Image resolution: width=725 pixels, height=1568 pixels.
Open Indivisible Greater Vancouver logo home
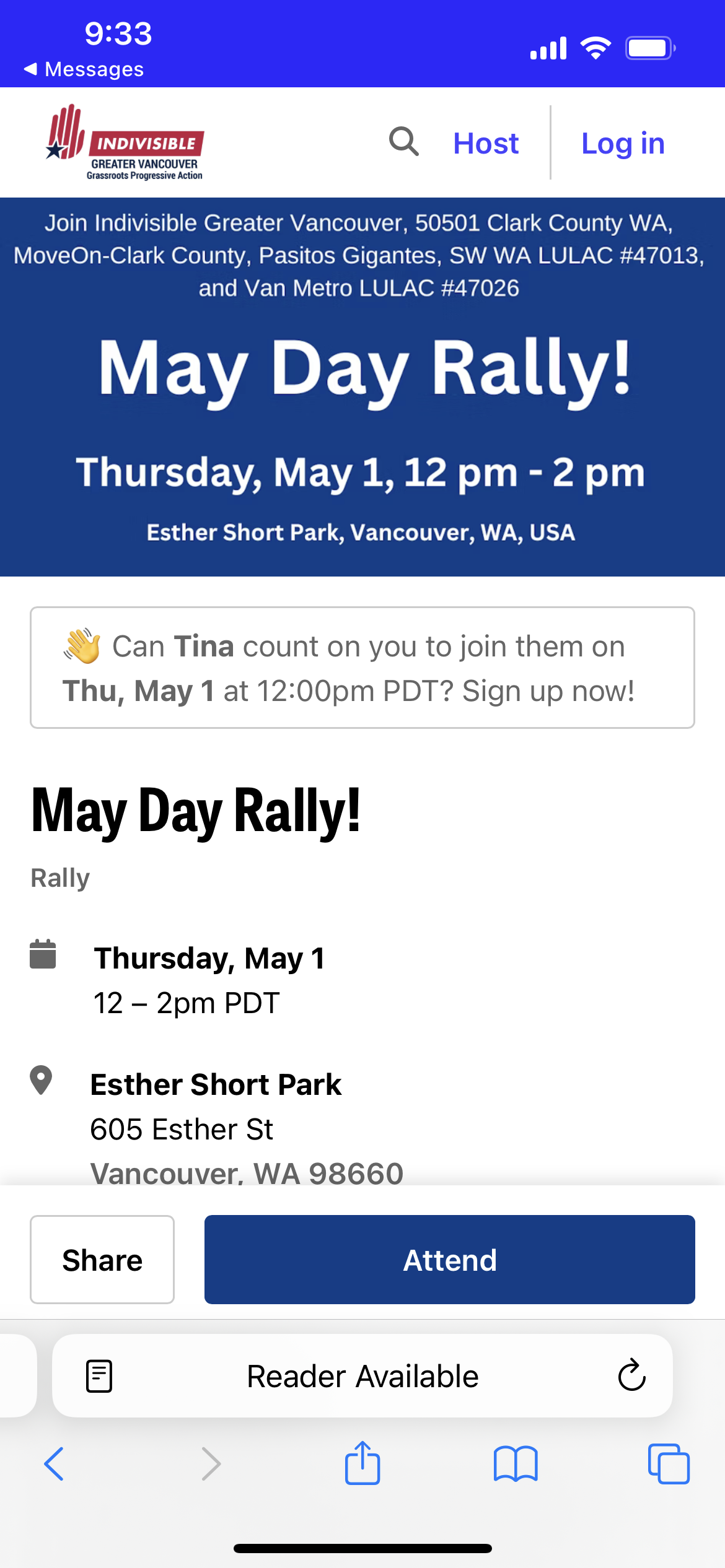pyautogui.click(x=126, y=142)
